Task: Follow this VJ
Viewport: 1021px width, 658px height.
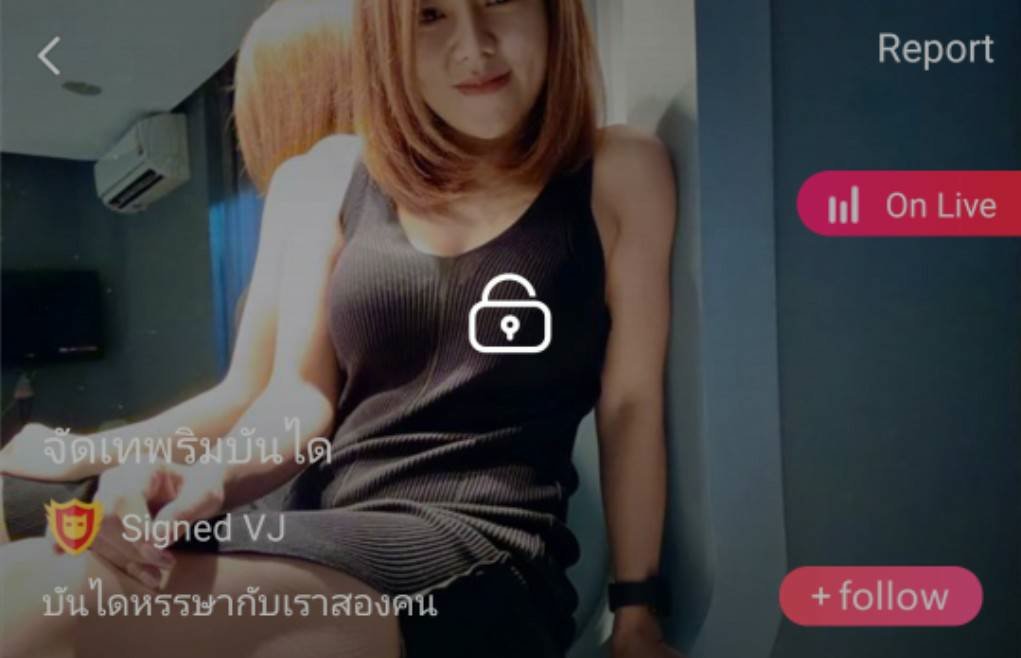Action: (x=880, y=597)
